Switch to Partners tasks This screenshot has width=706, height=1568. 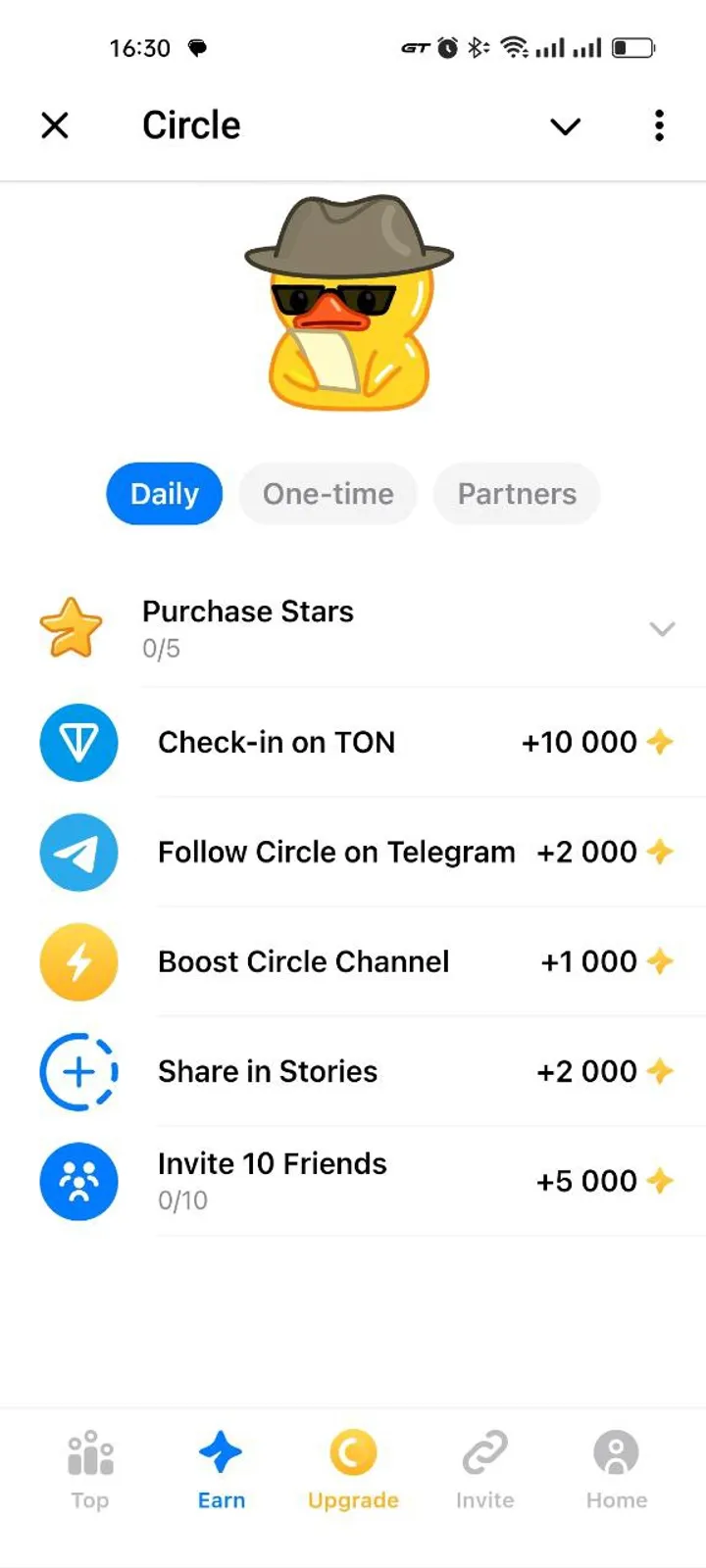click(517, 494)
